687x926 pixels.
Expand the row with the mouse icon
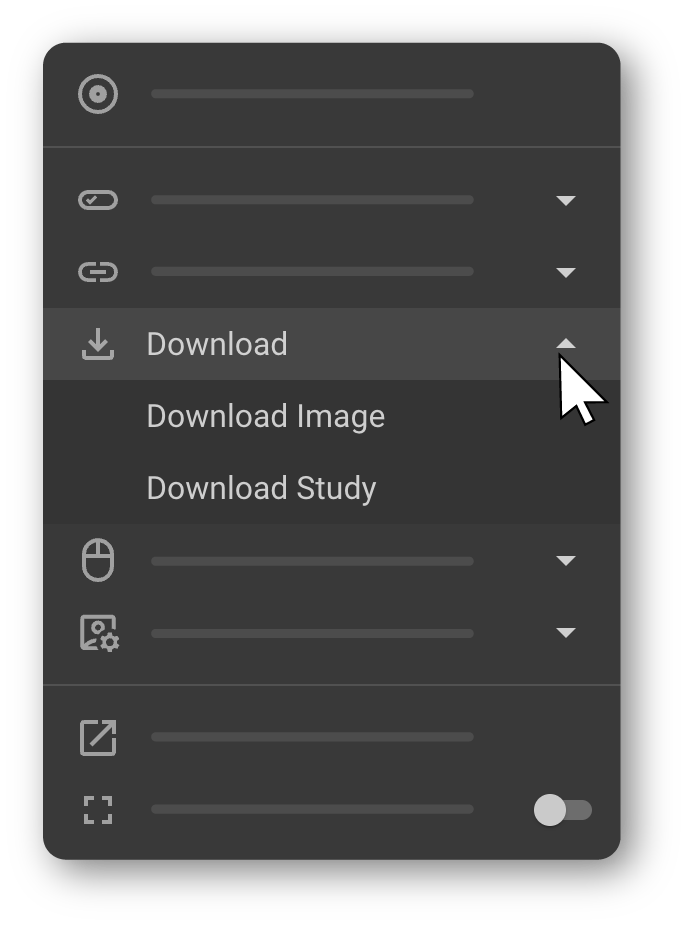[565, 561]
